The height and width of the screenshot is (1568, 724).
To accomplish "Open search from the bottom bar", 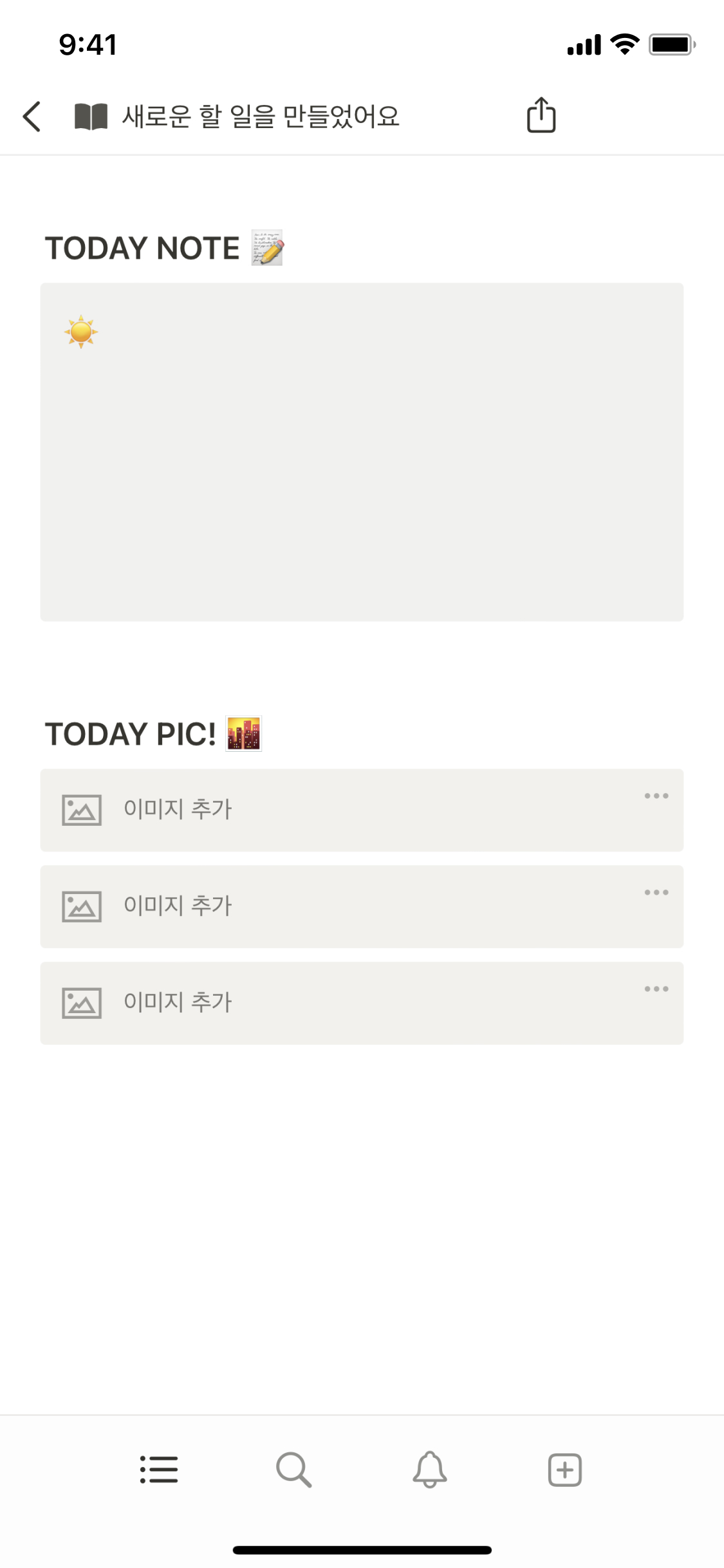I will (293, 1470).
